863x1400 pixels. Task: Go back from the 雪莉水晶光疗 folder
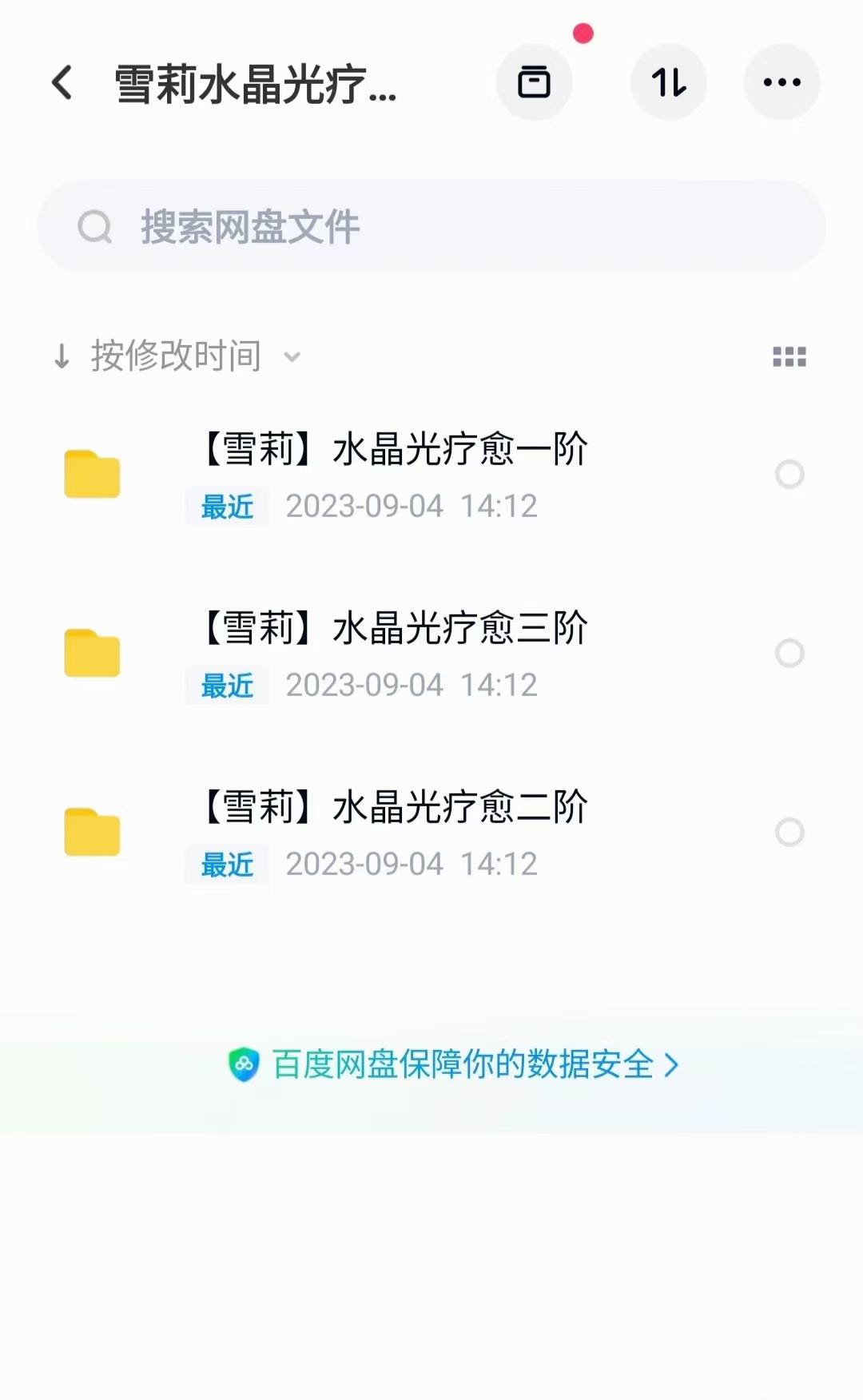coord(62,82)
